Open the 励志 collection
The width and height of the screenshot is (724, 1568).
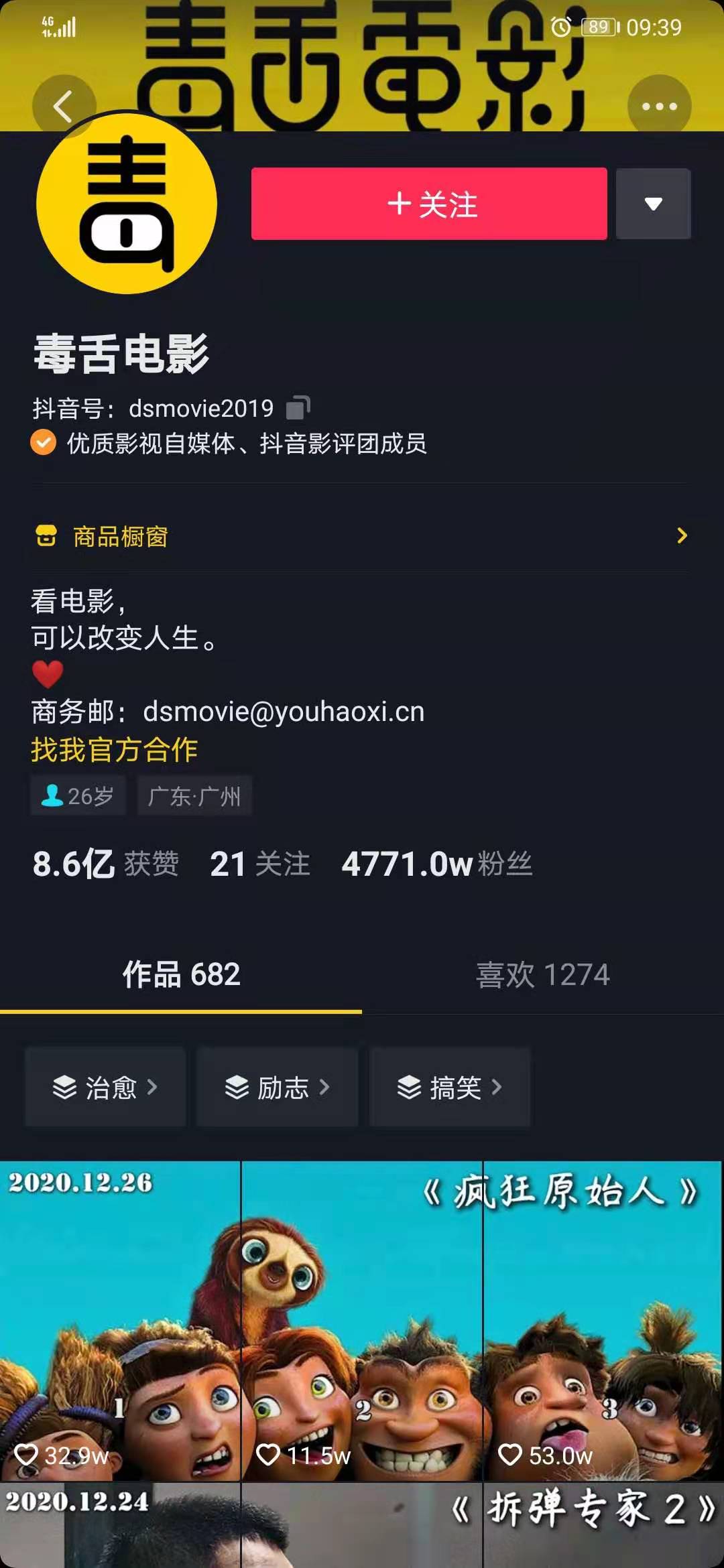pyautogui.click(x=277, y=1087)
